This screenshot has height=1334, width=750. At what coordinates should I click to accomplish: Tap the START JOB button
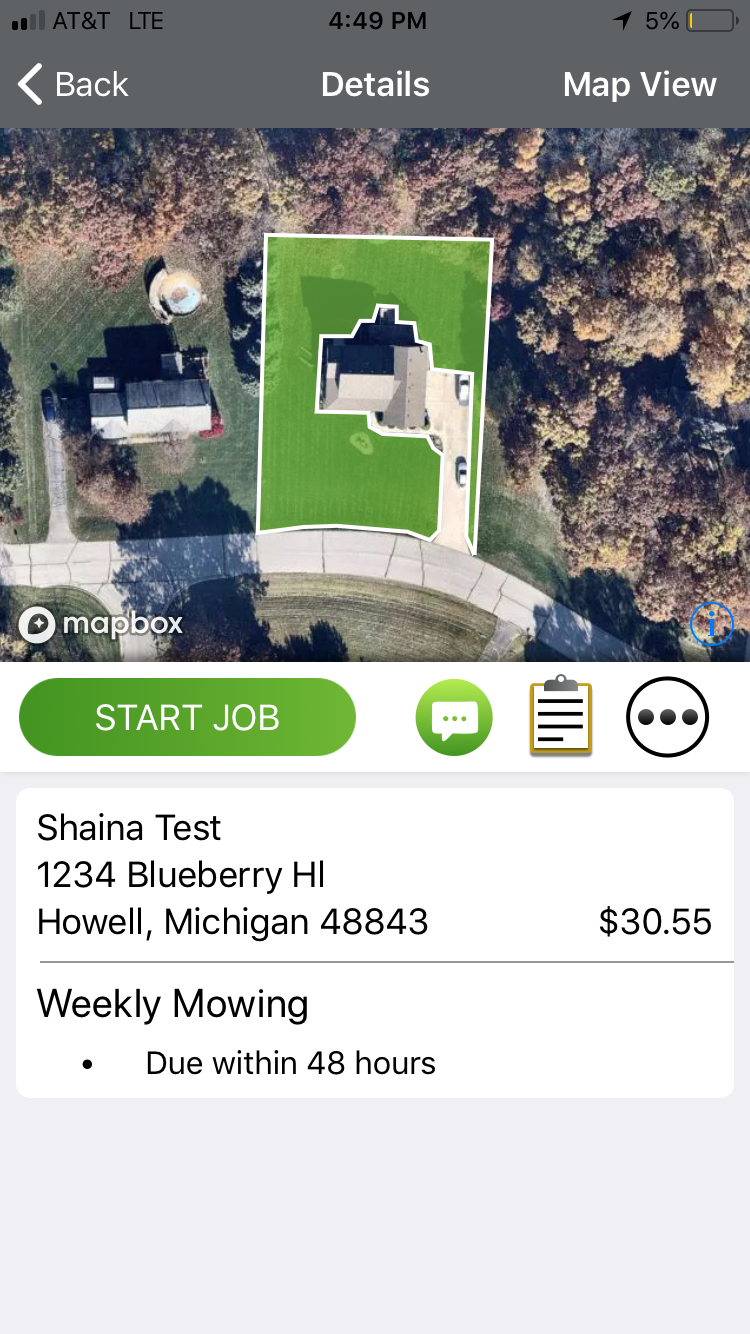point(187,717)
